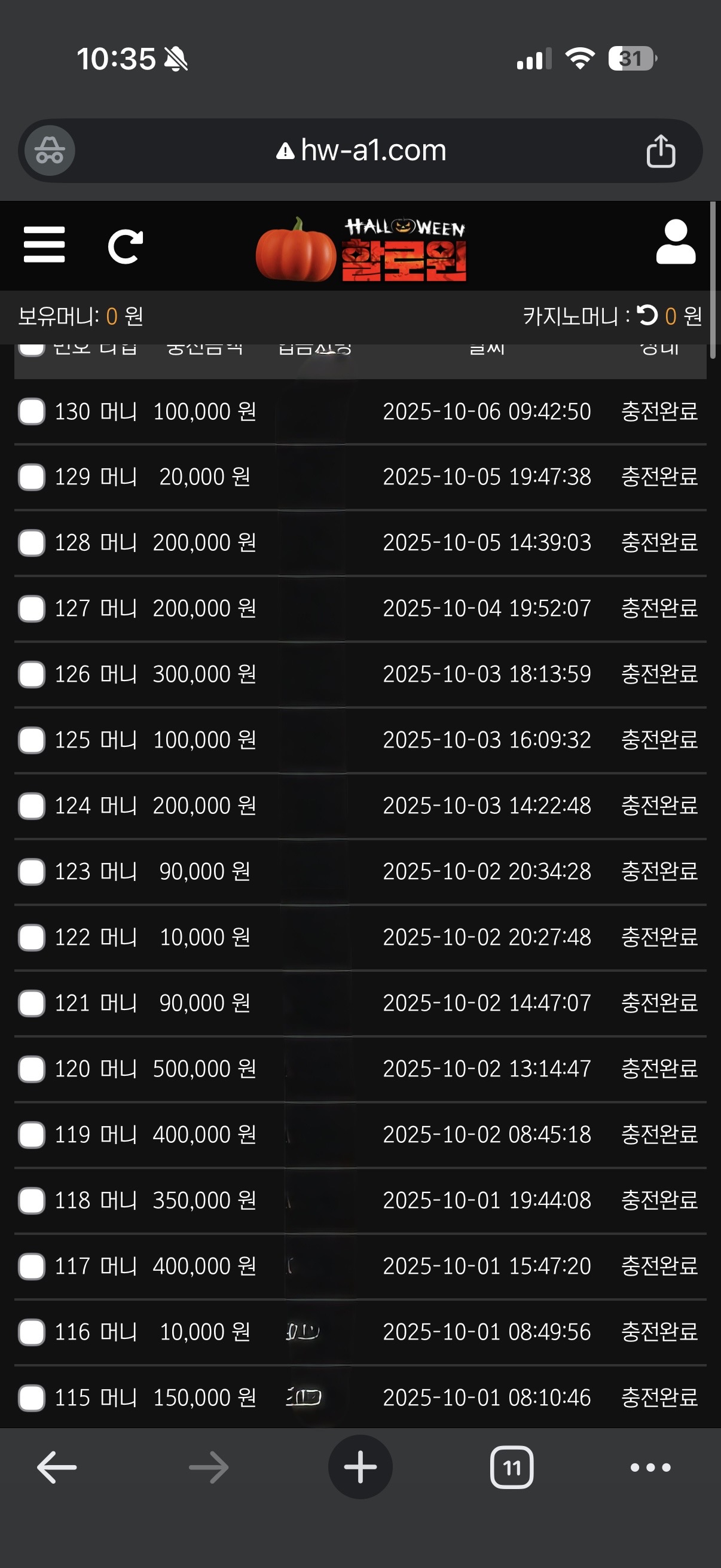
Task: Tick the checkbox for entry 127
Action: (x=32, y=609)
